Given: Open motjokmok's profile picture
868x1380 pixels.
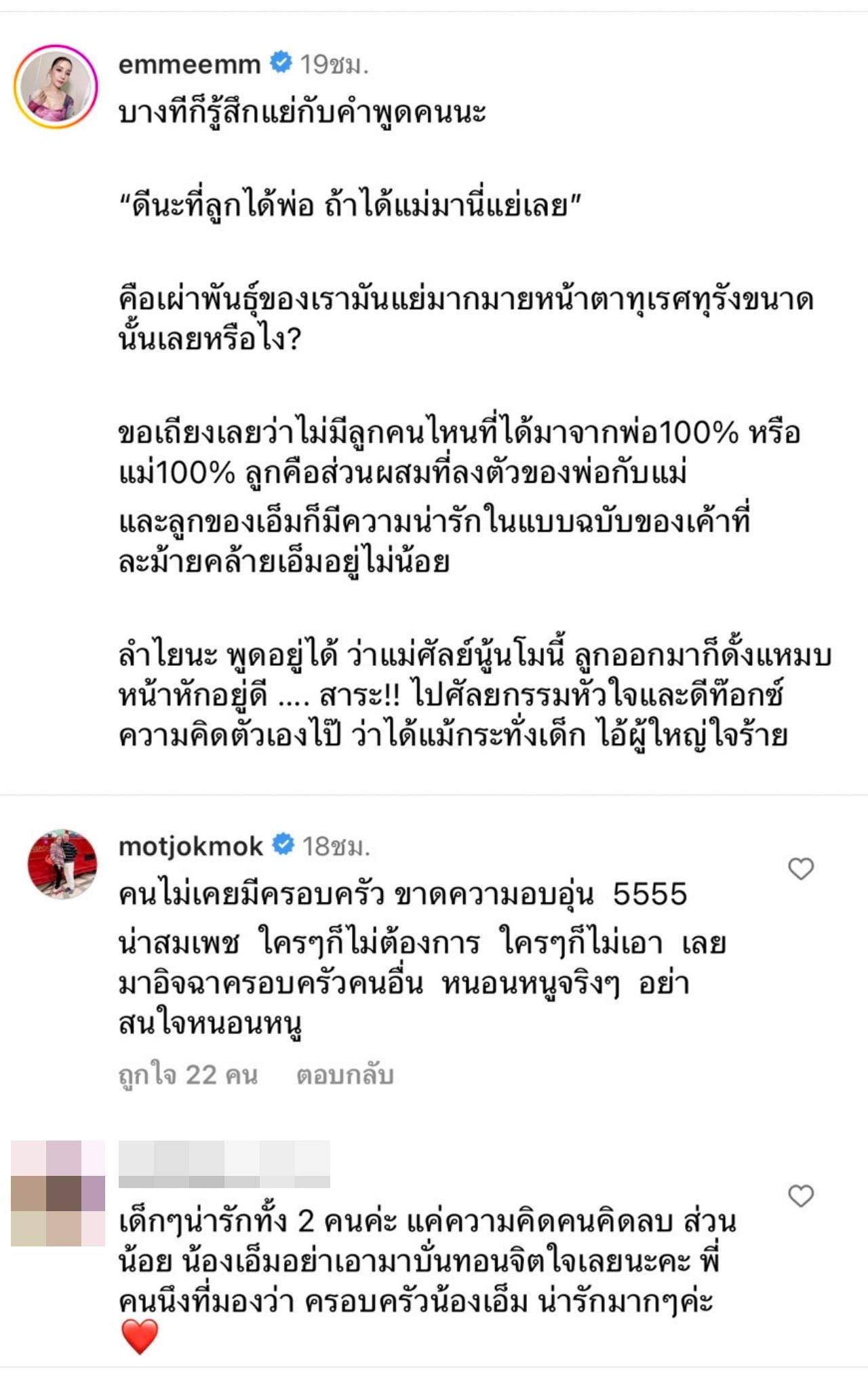Looking at the screenshot, I should click(x=62, y=863).
